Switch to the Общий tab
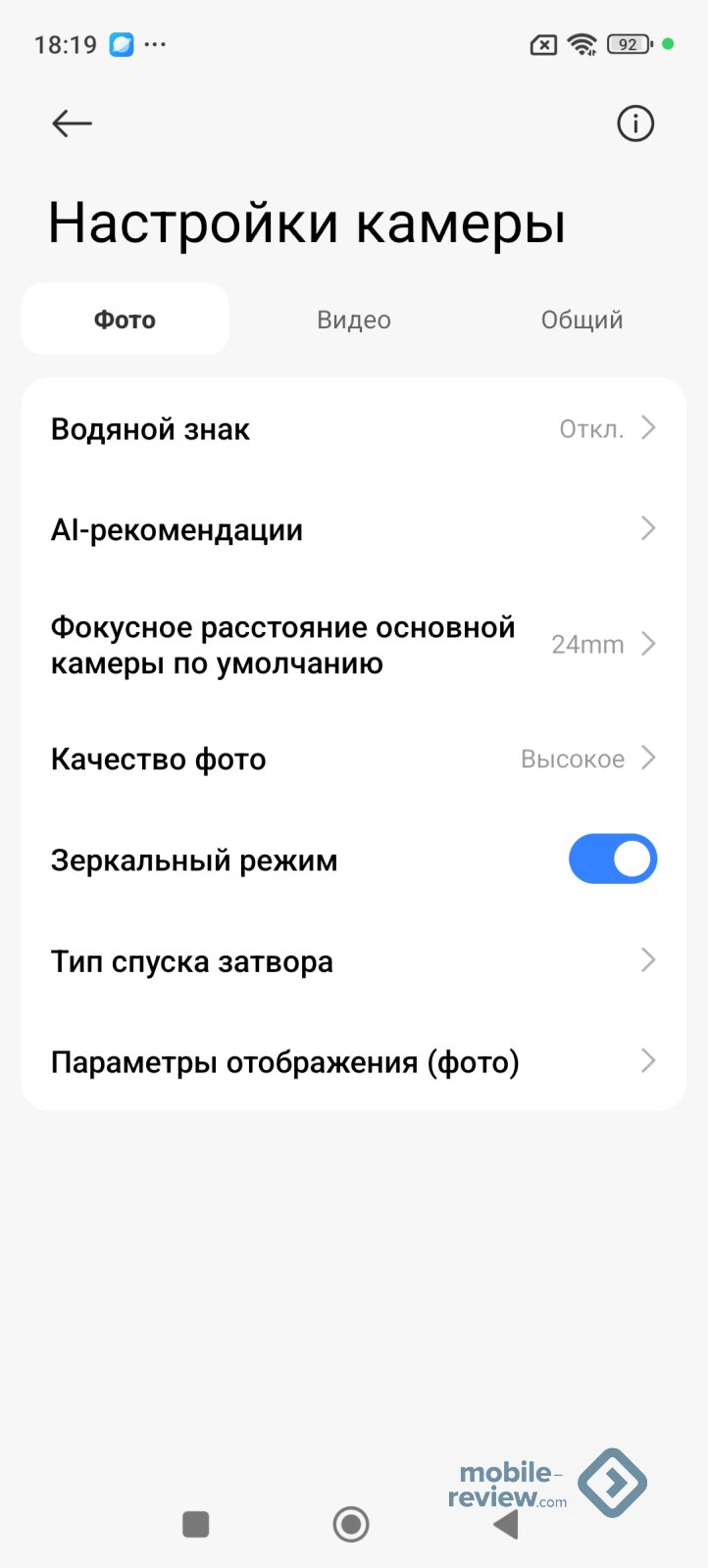Image resolution: width=708 pixels, height=1568 pixels. tap(582, 319)
